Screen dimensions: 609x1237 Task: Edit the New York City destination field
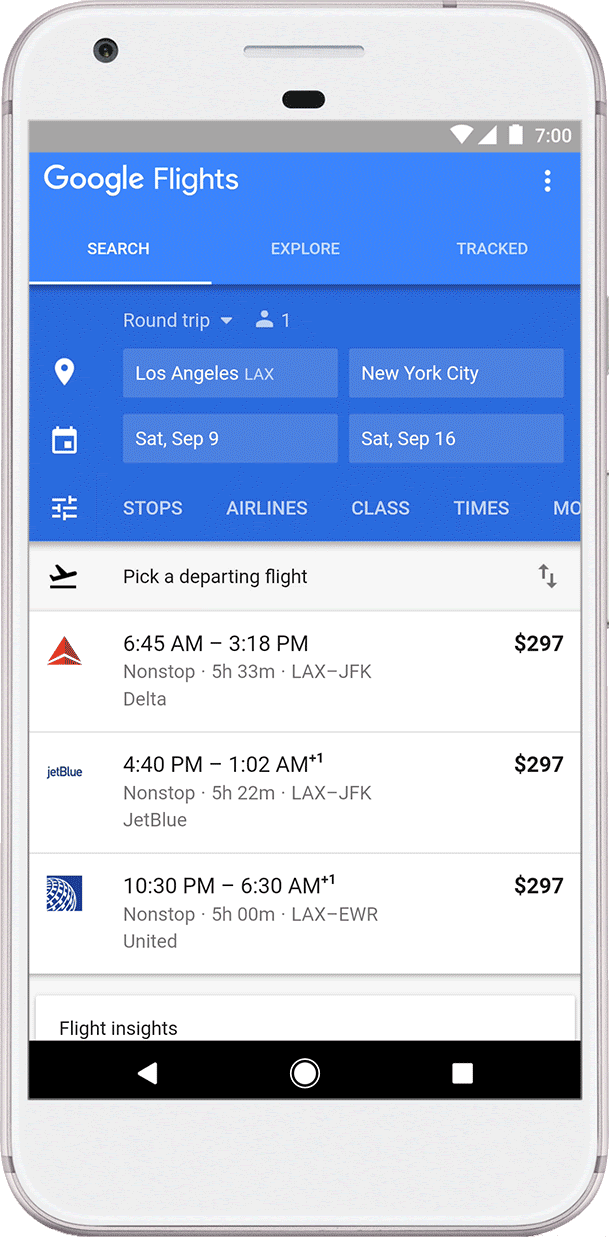pos(456,373)
